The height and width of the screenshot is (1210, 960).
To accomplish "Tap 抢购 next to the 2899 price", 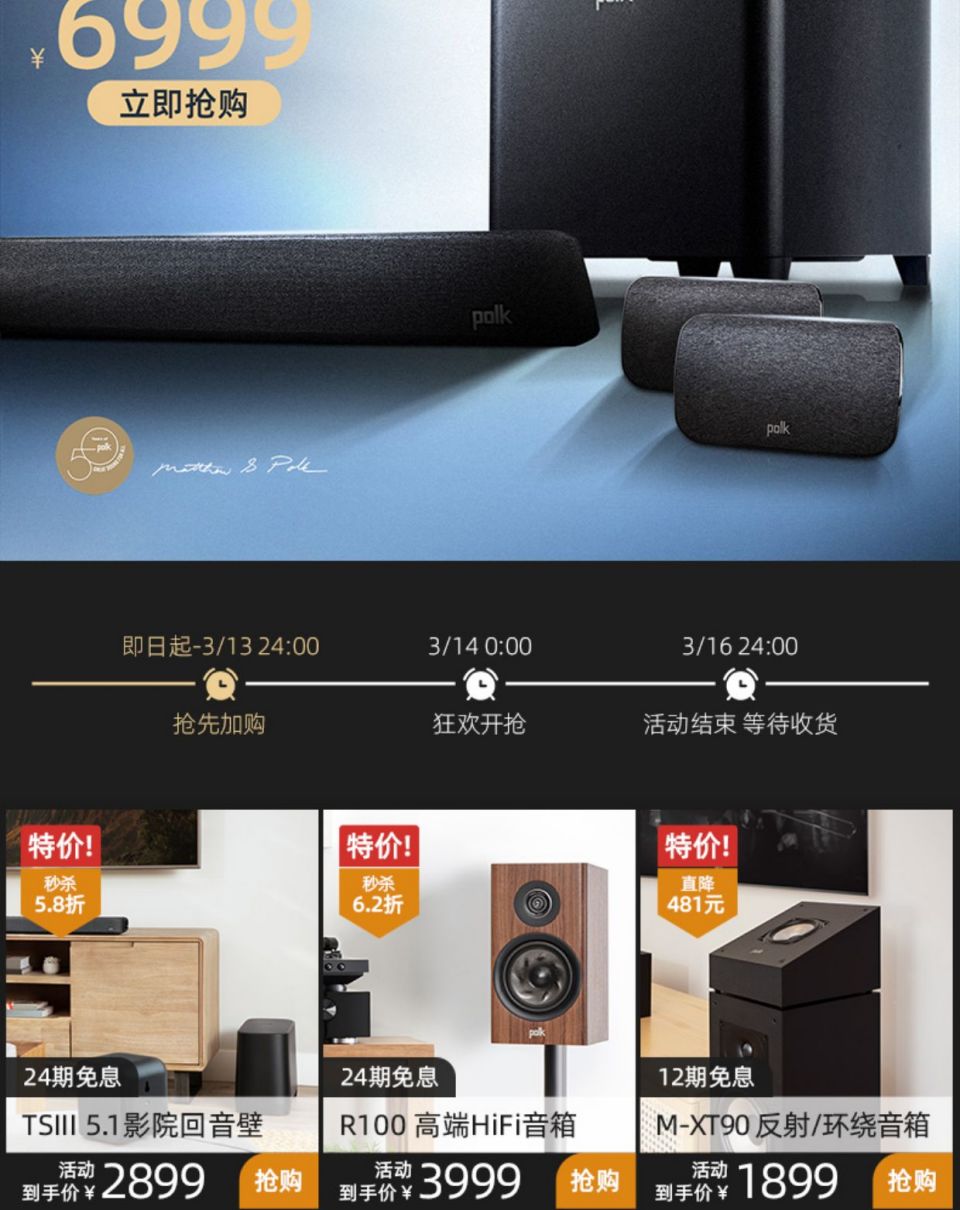I will [x=277, y=1182].
